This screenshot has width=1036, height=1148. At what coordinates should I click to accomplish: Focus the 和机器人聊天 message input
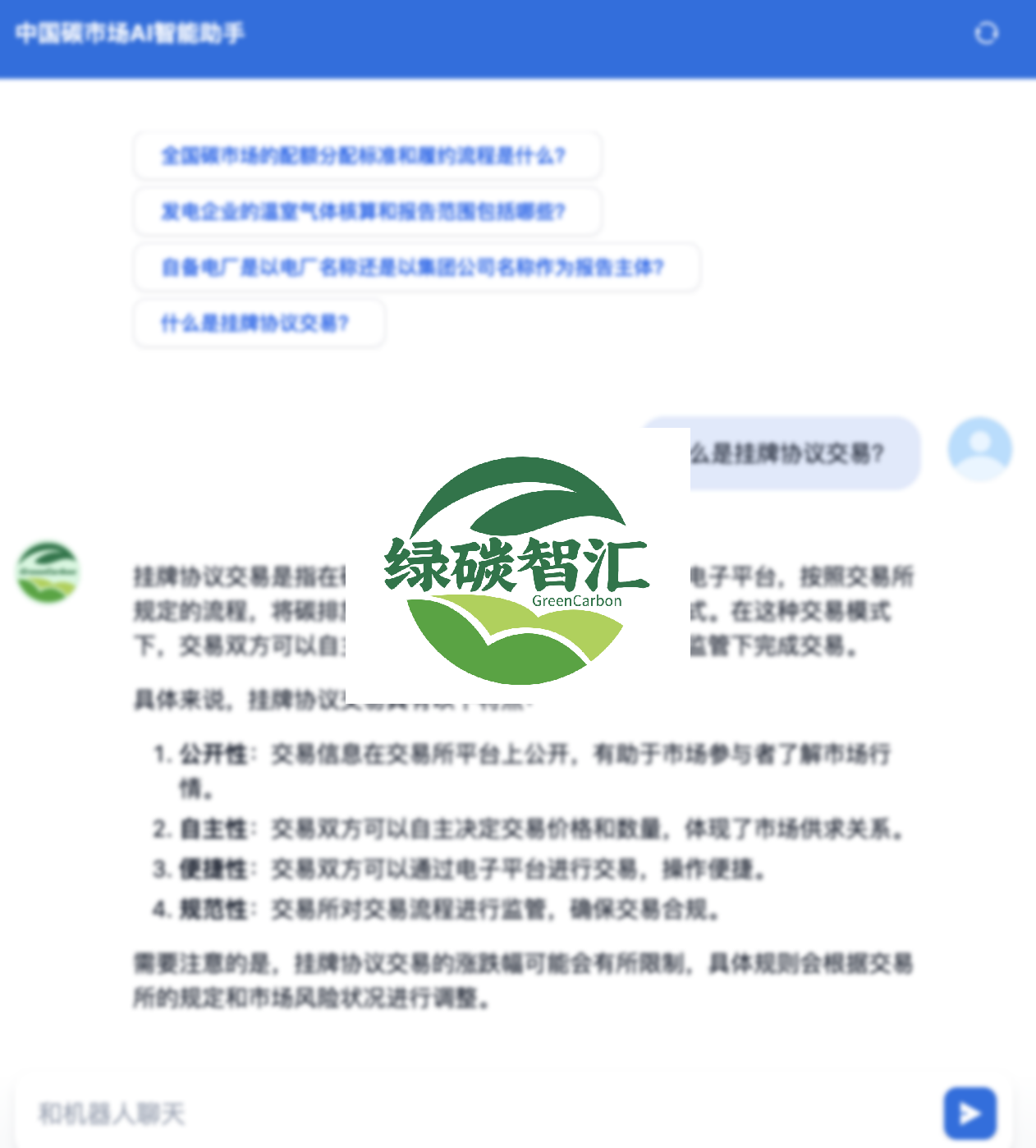[476, 1114]
